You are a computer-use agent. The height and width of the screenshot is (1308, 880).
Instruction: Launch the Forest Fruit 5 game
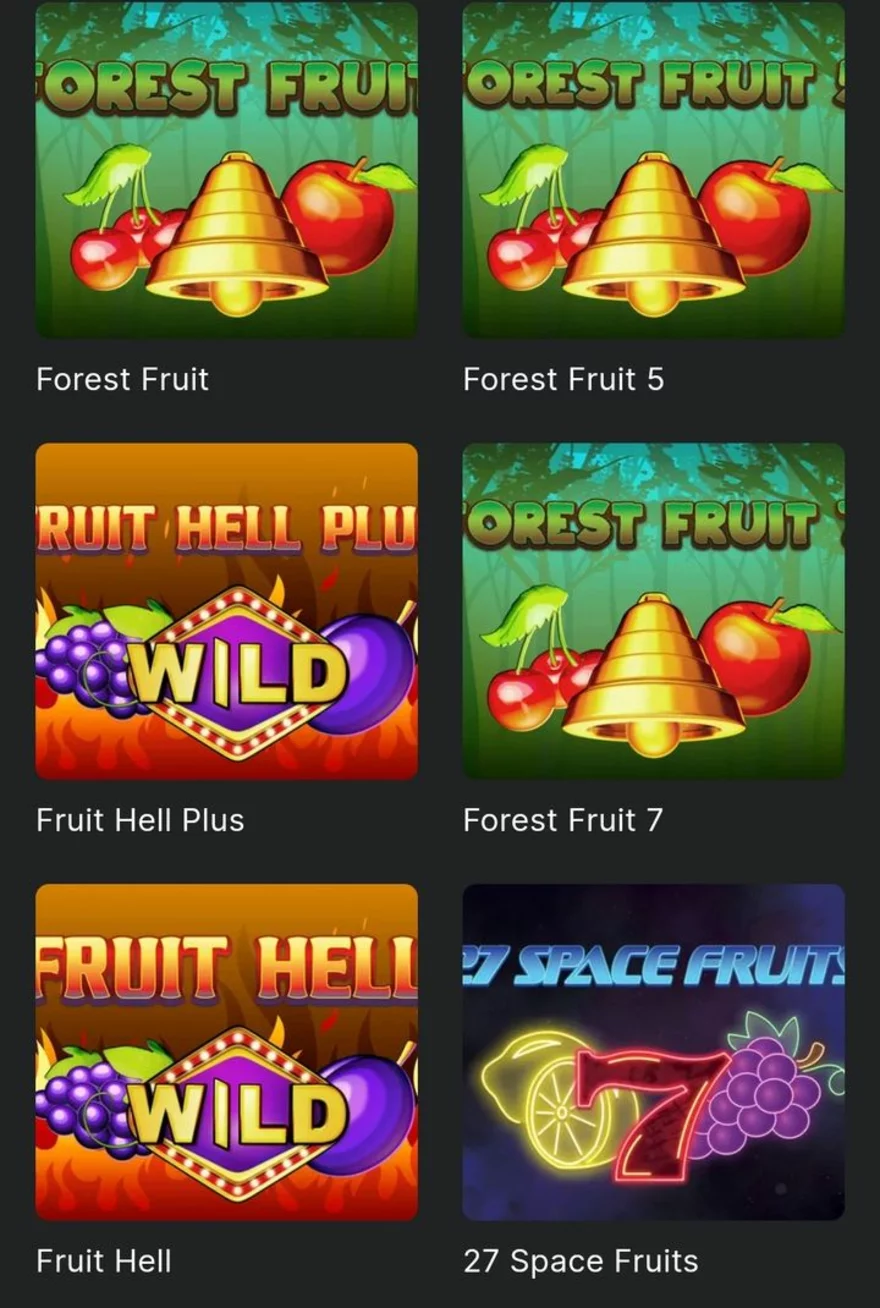click(653, 170)
